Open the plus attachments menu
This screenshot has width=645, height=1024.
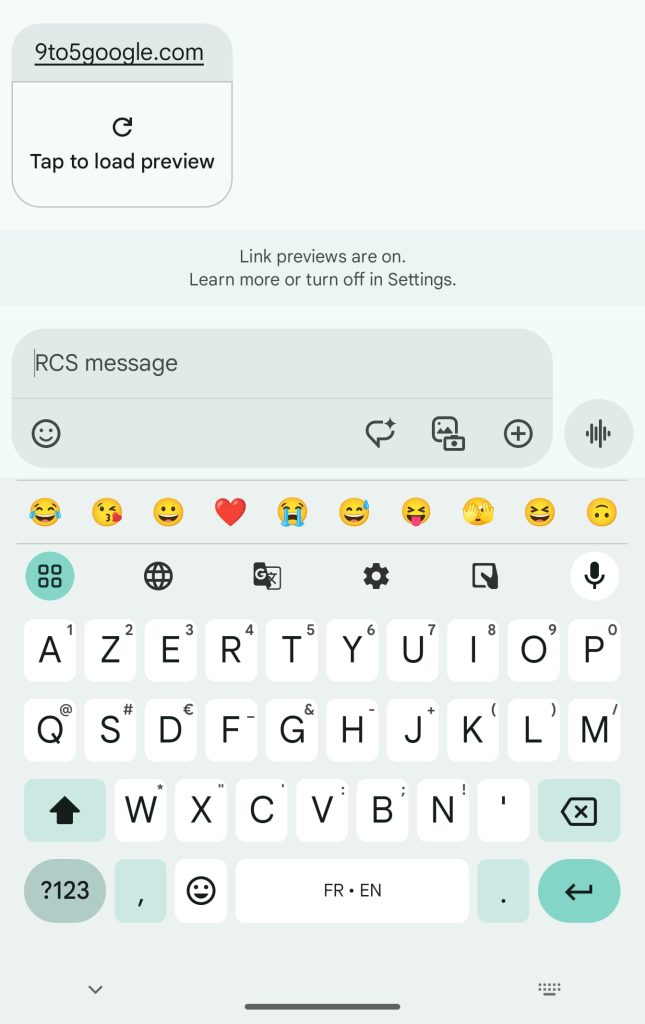tap(517, 433)
